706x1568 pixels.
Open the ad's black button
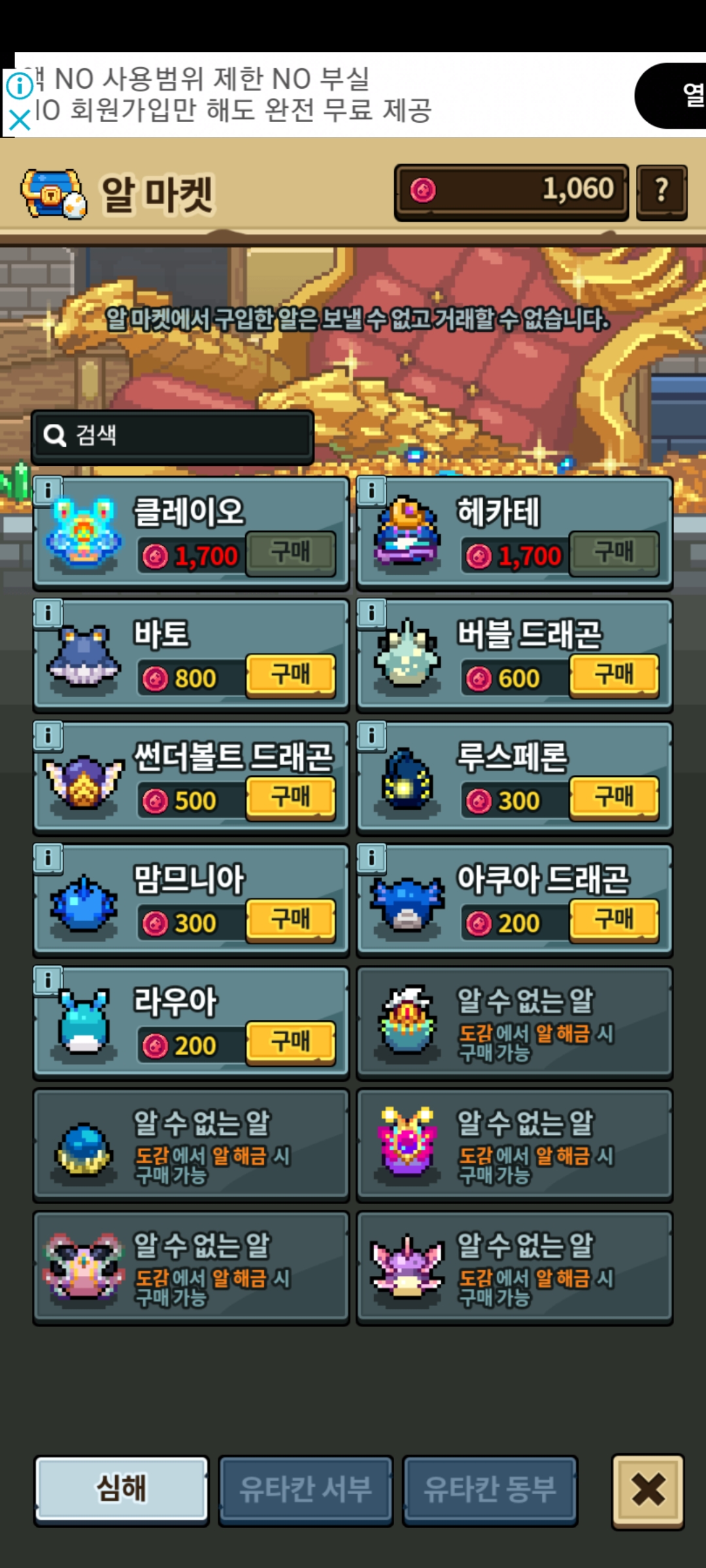coord(673,95)
